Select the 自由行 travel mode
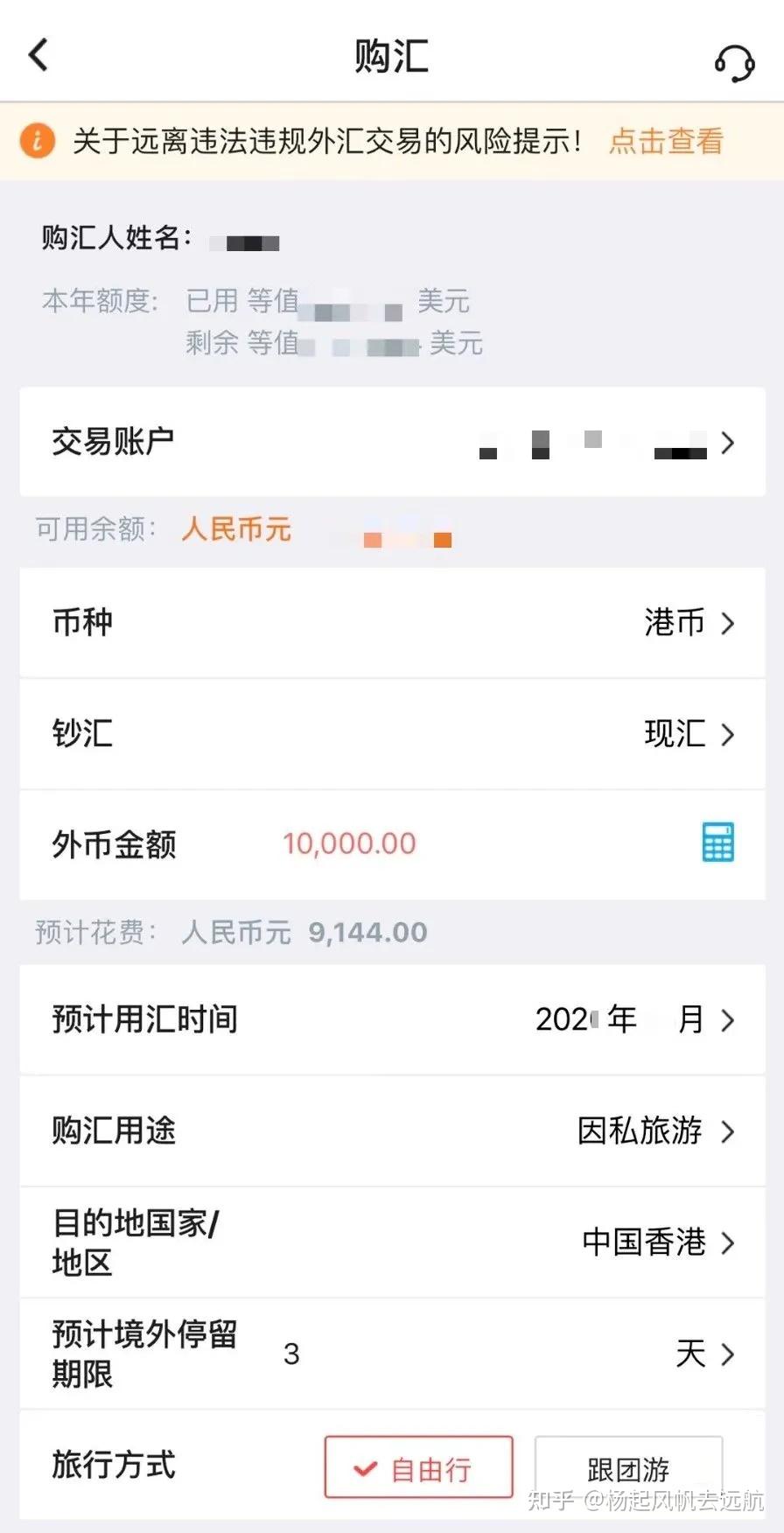This screenshot has width=784, height=1533. pyautogui.click(x=417, y=1466)
